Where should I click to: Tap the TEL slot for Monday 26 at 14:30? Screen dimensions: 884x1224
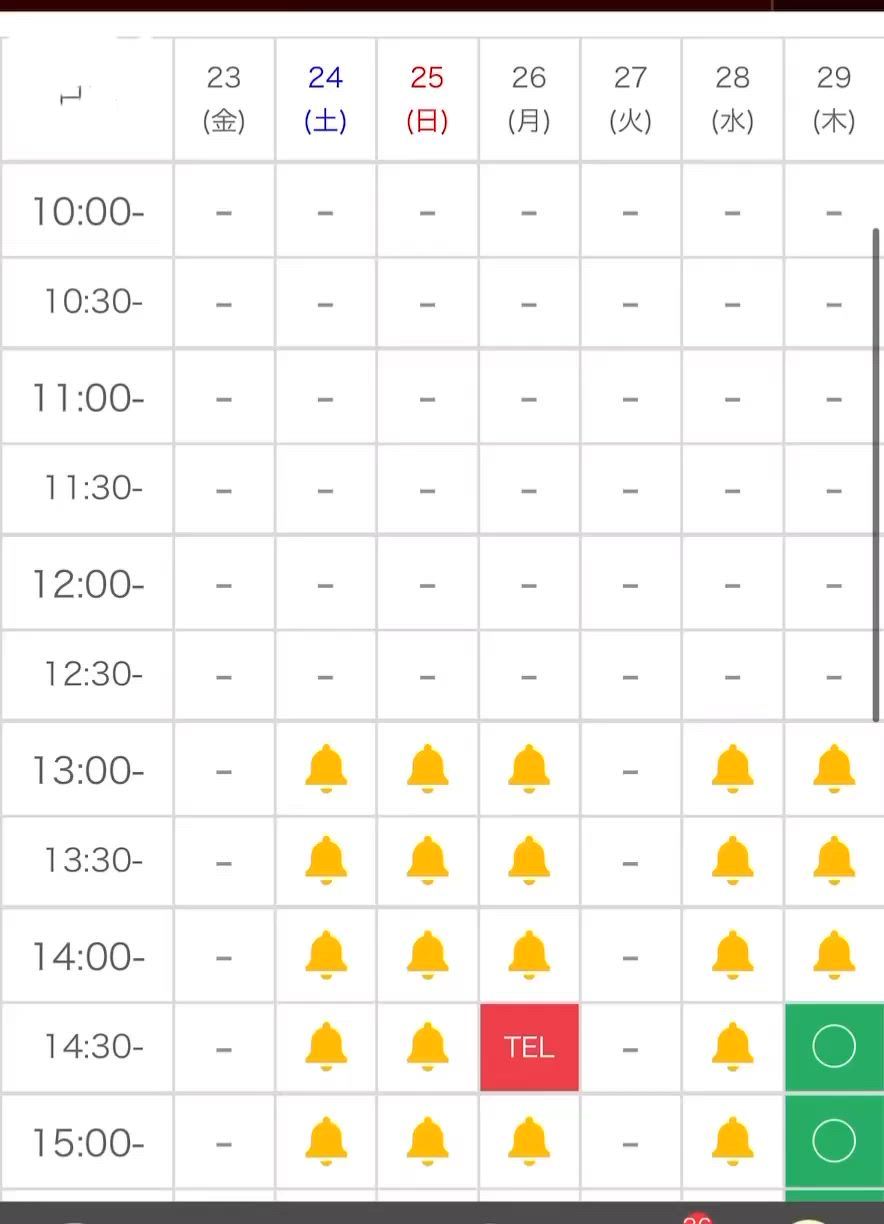click(529, 1047)
